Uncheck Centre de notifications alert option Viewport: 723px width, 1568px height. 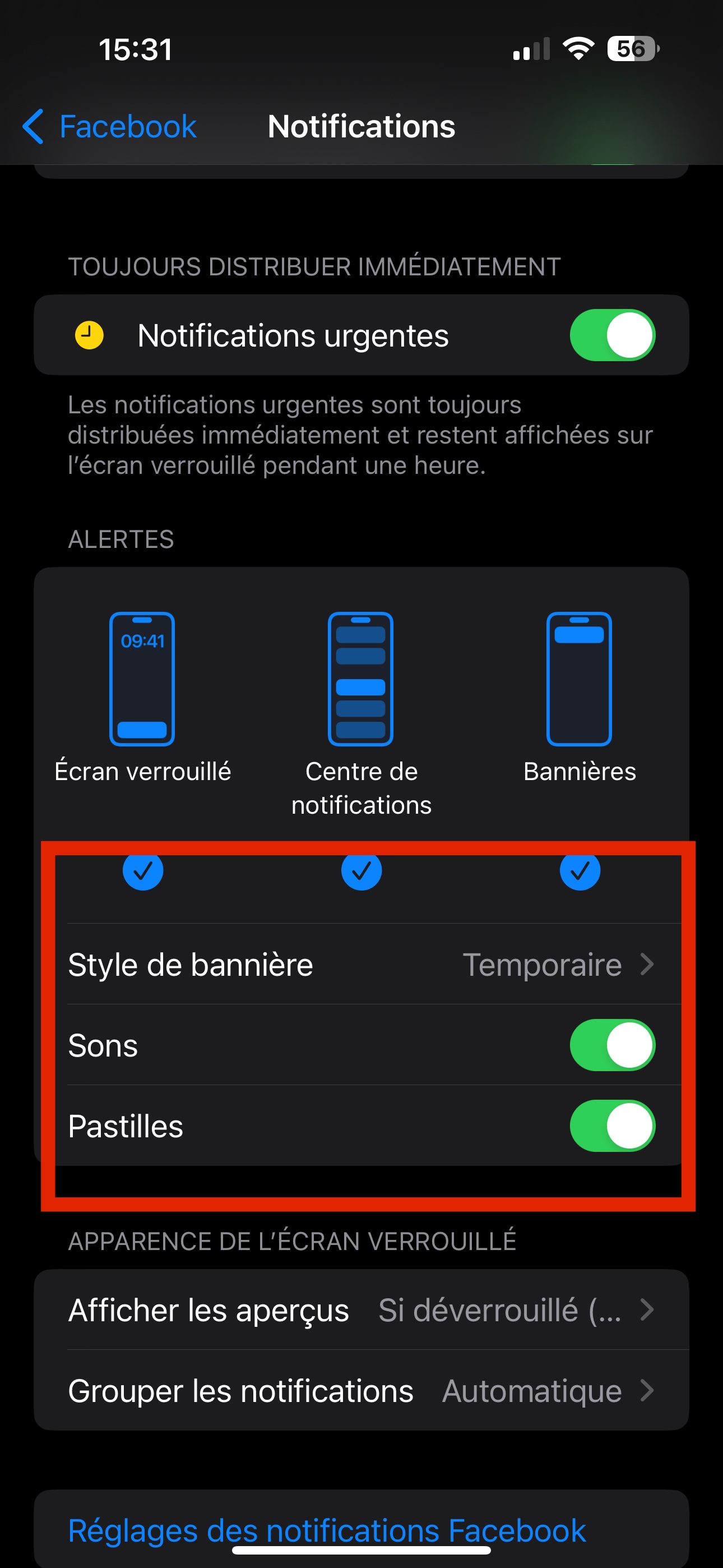361,870
